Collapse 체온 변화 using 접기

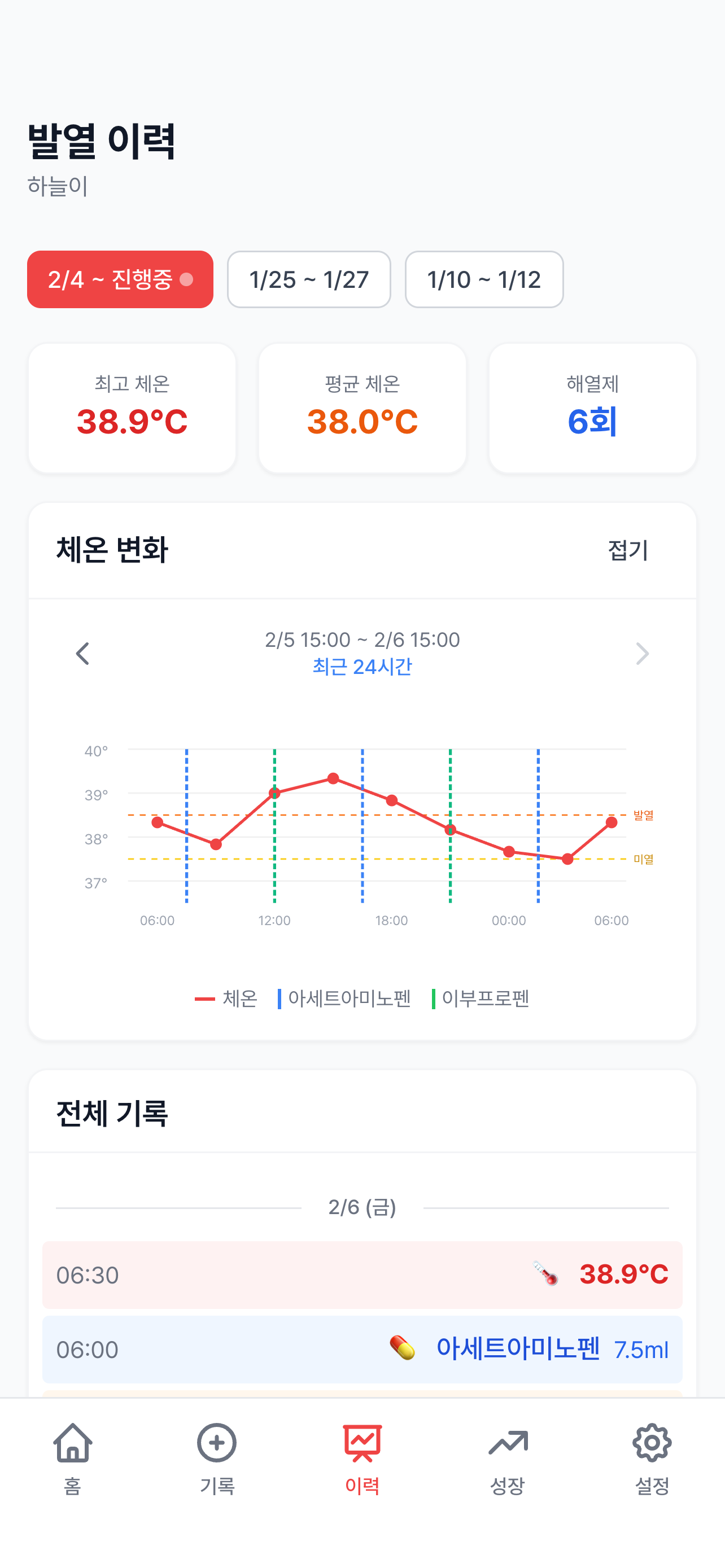pyautogui.click(x=628, y=550)
